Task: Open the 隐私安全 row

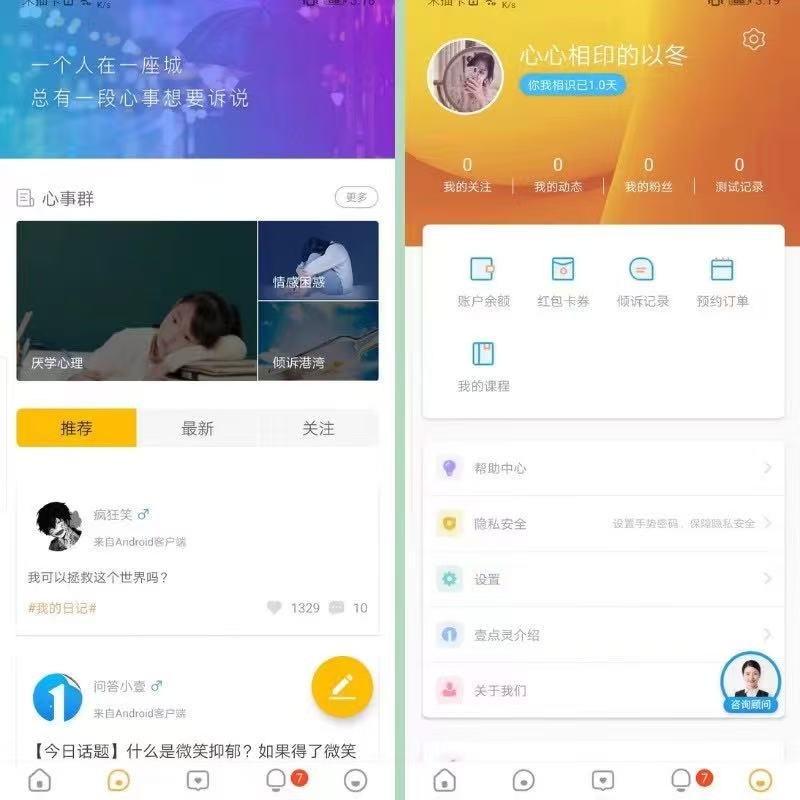Action: point(603,524)
